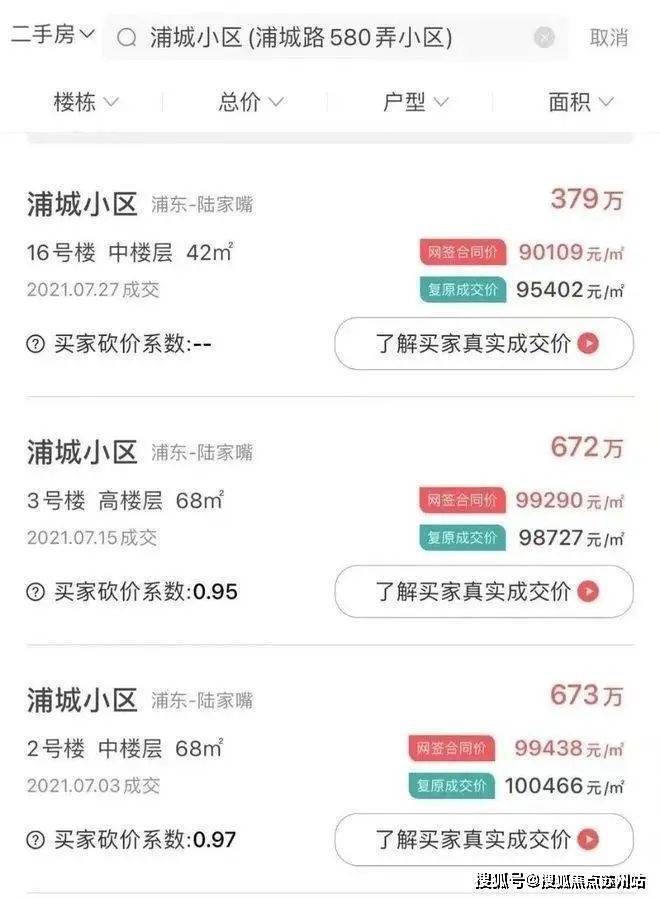660x898 pixels.
Task: Expand the 户型 filter
Action: coord(415,102)
